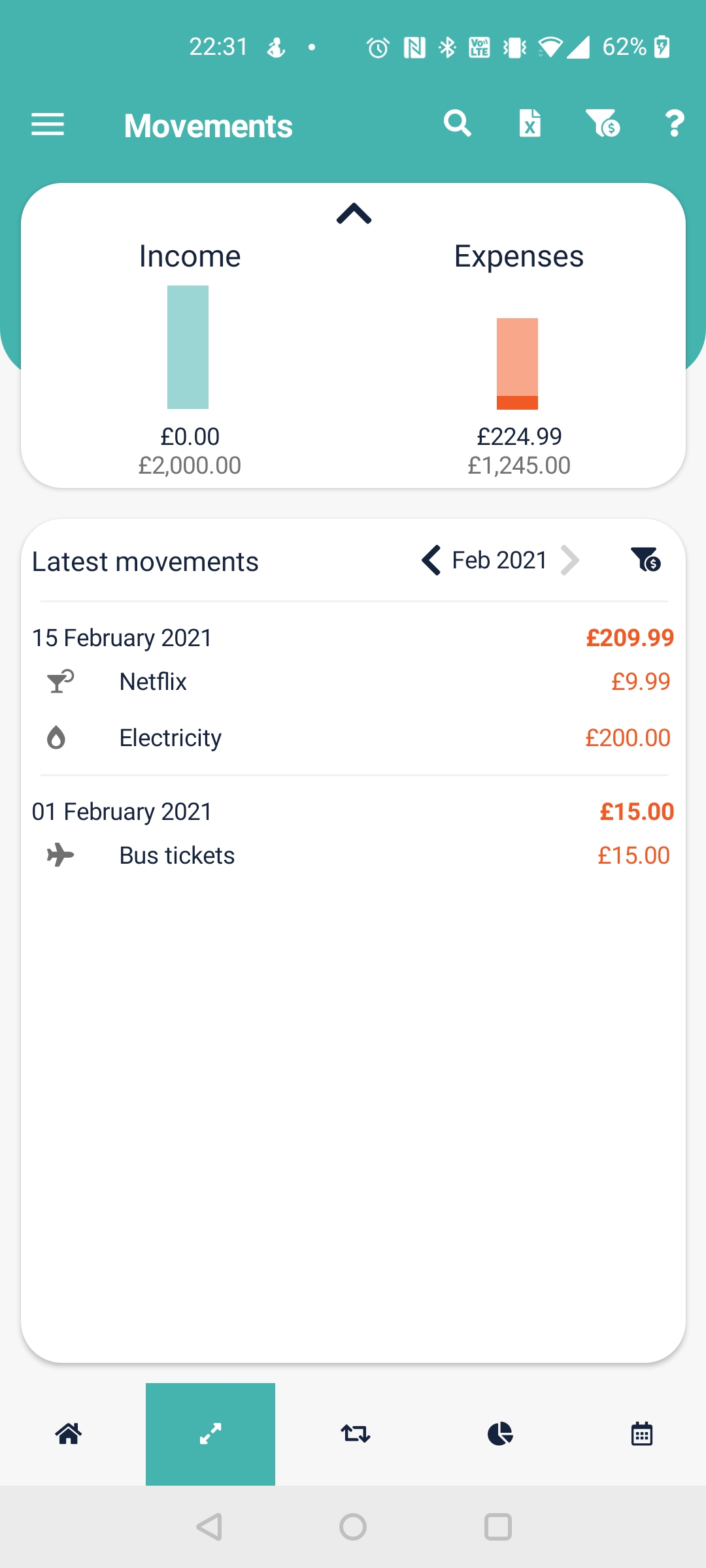Open the Electricity movement entry
The height and width of the screenshot is (1568, 706).
(353, 738)
